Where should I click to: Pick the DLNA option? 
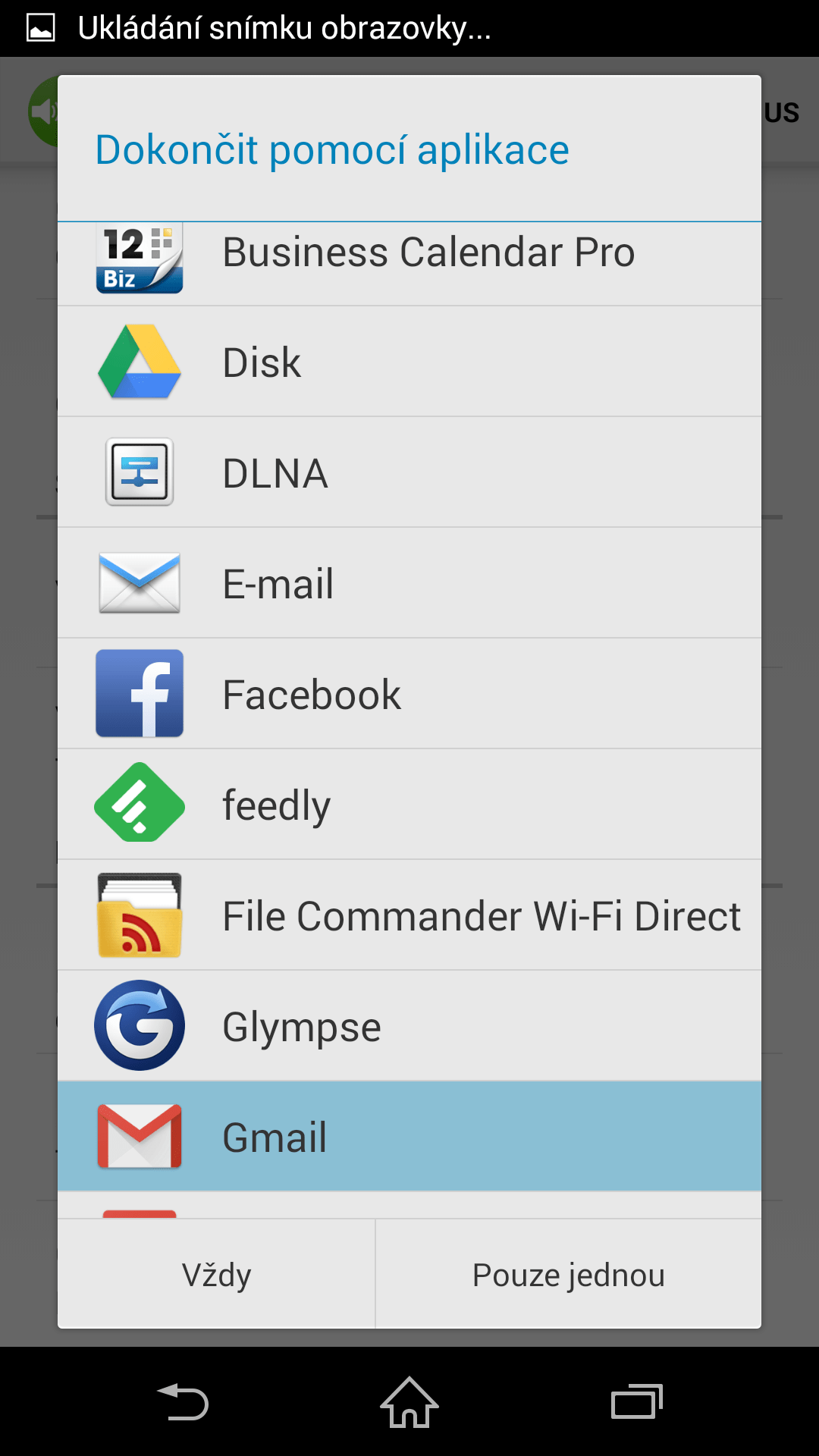(x=409, y=472)
